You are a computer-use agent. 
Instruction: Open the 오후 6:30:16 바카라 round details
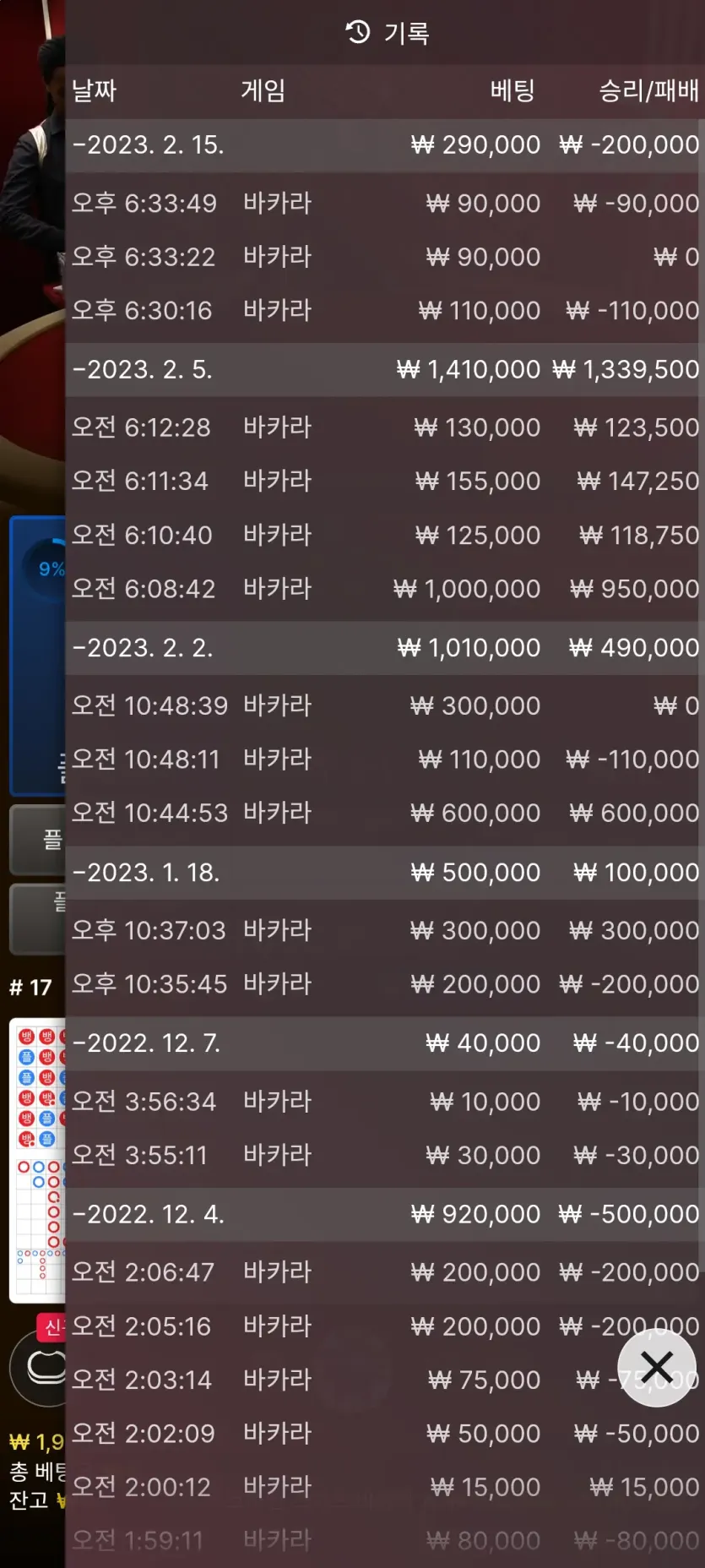point(385,310)
